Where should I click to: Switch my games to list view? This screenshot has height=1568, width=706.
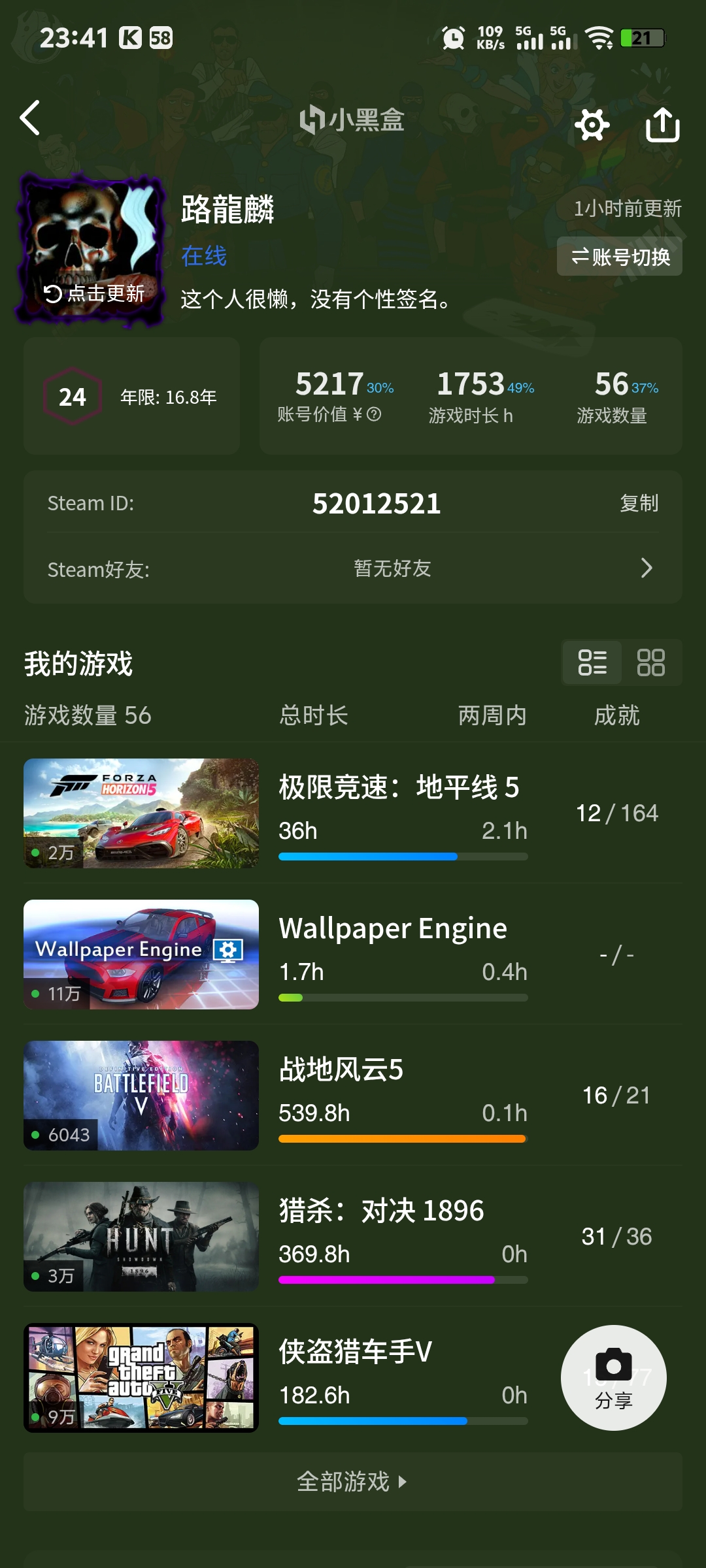tap(592, 662)
